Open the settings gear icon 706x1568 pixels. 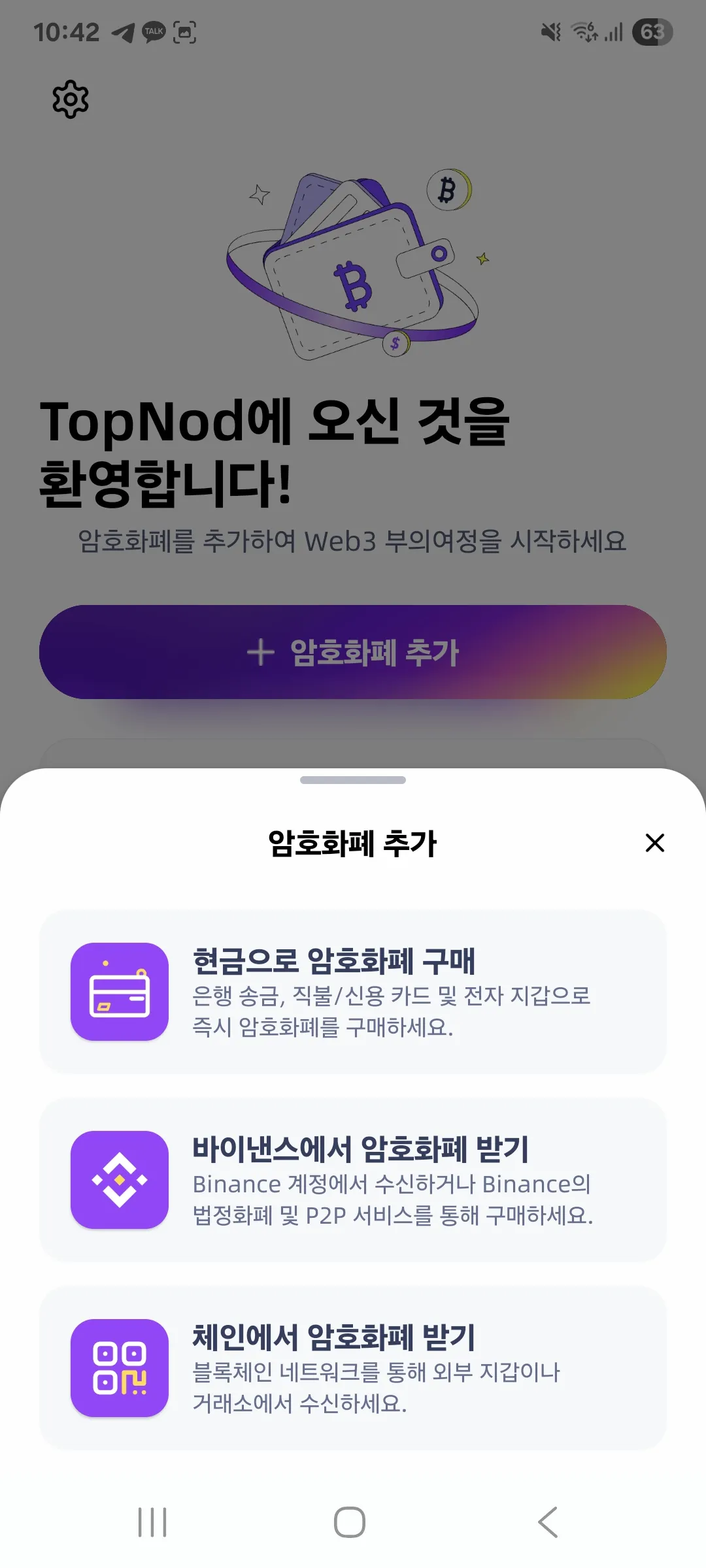coord(71,99)
